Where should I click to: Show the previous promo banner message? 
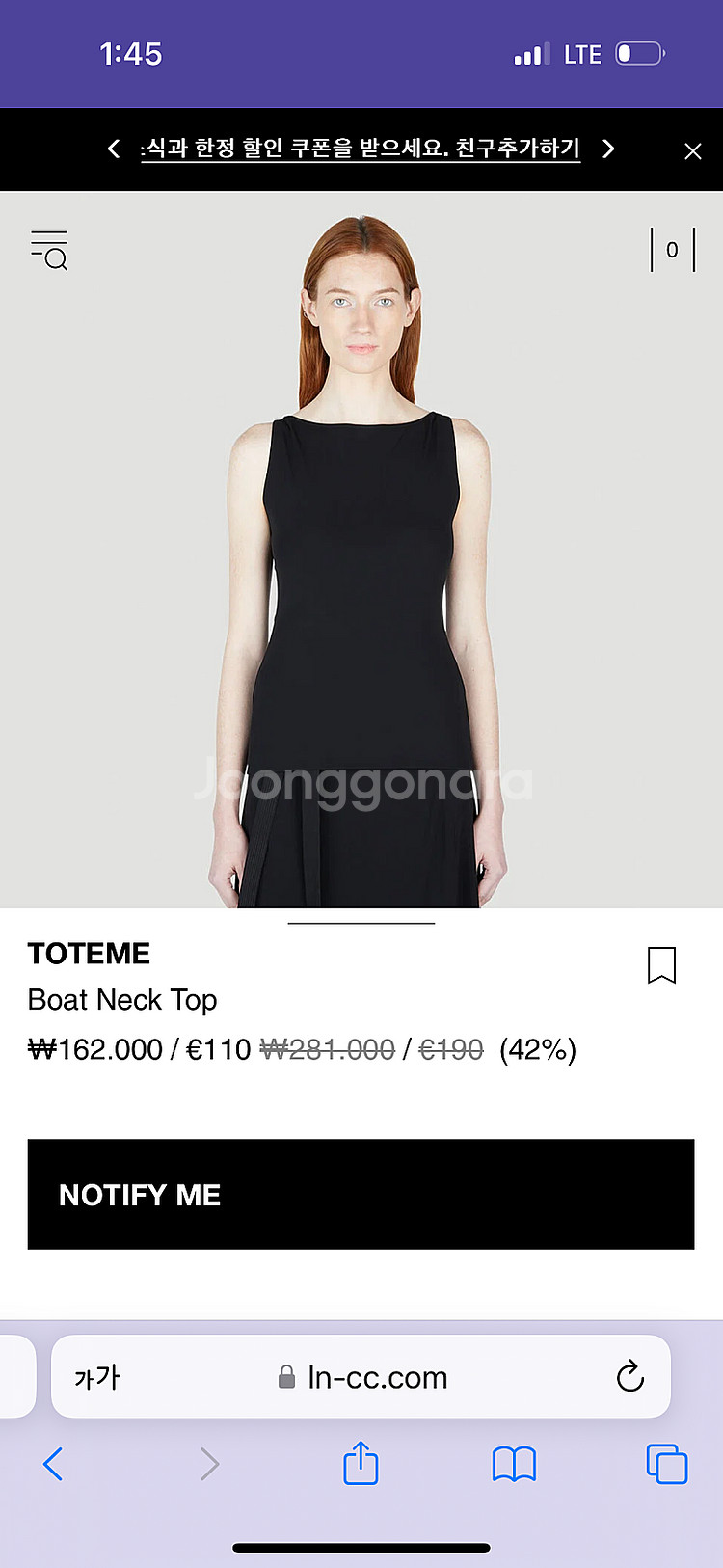[114, 149]
